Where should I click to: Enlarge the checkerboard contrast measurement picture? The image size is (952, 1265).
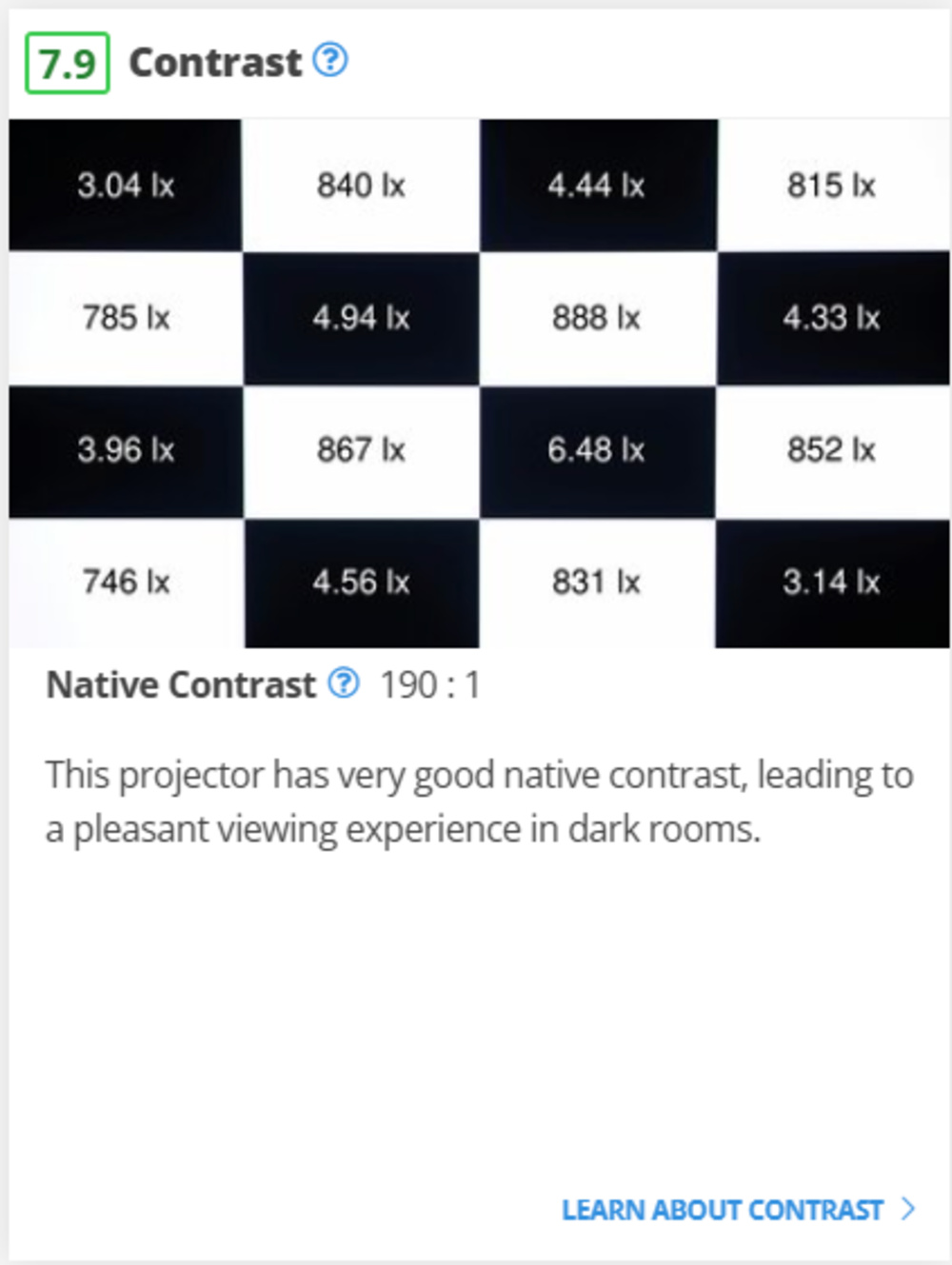[479, 384]
